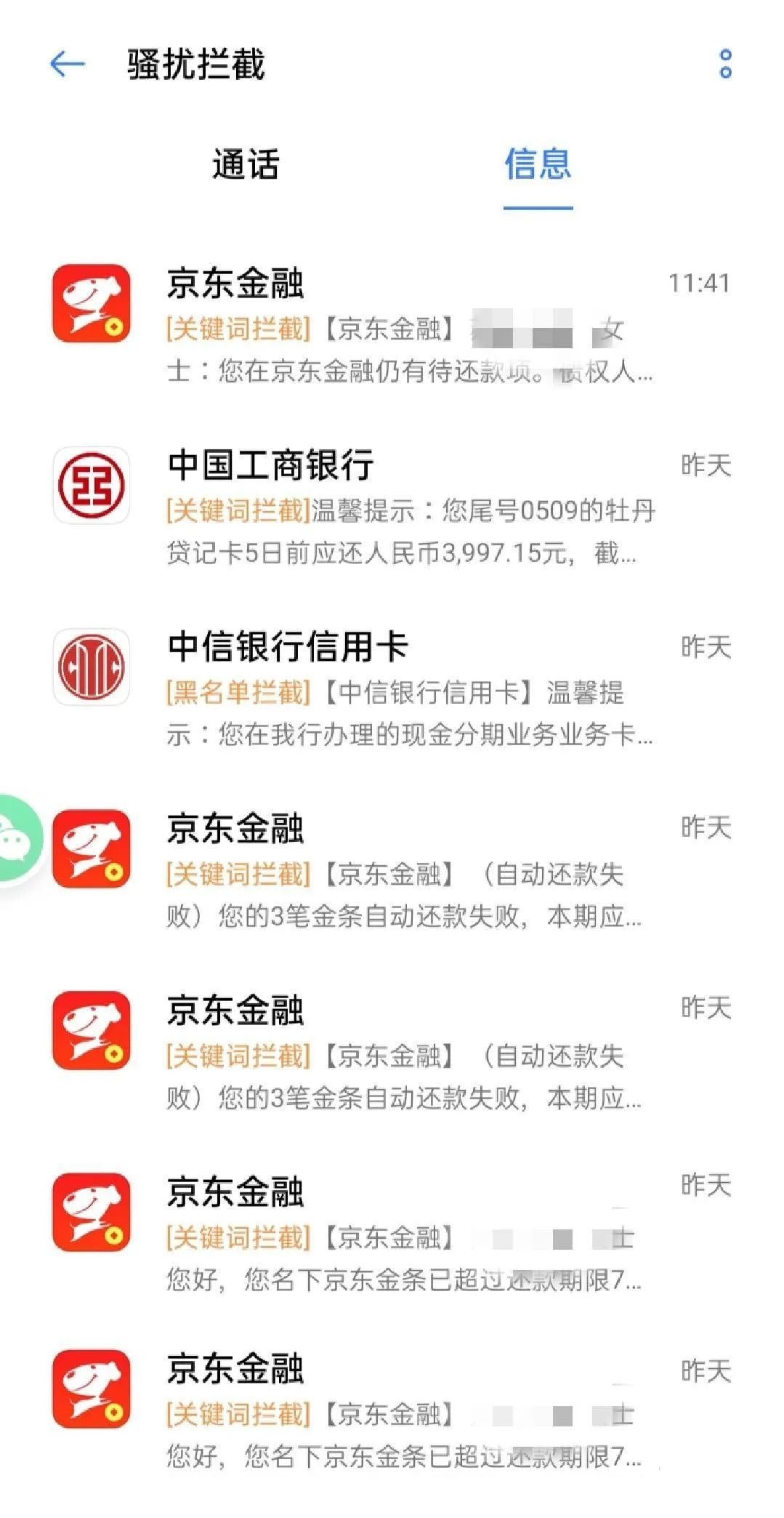784x1518 pixels.
Task: Open the 京东金融 message received at 11:41
Action: (392, 324)
